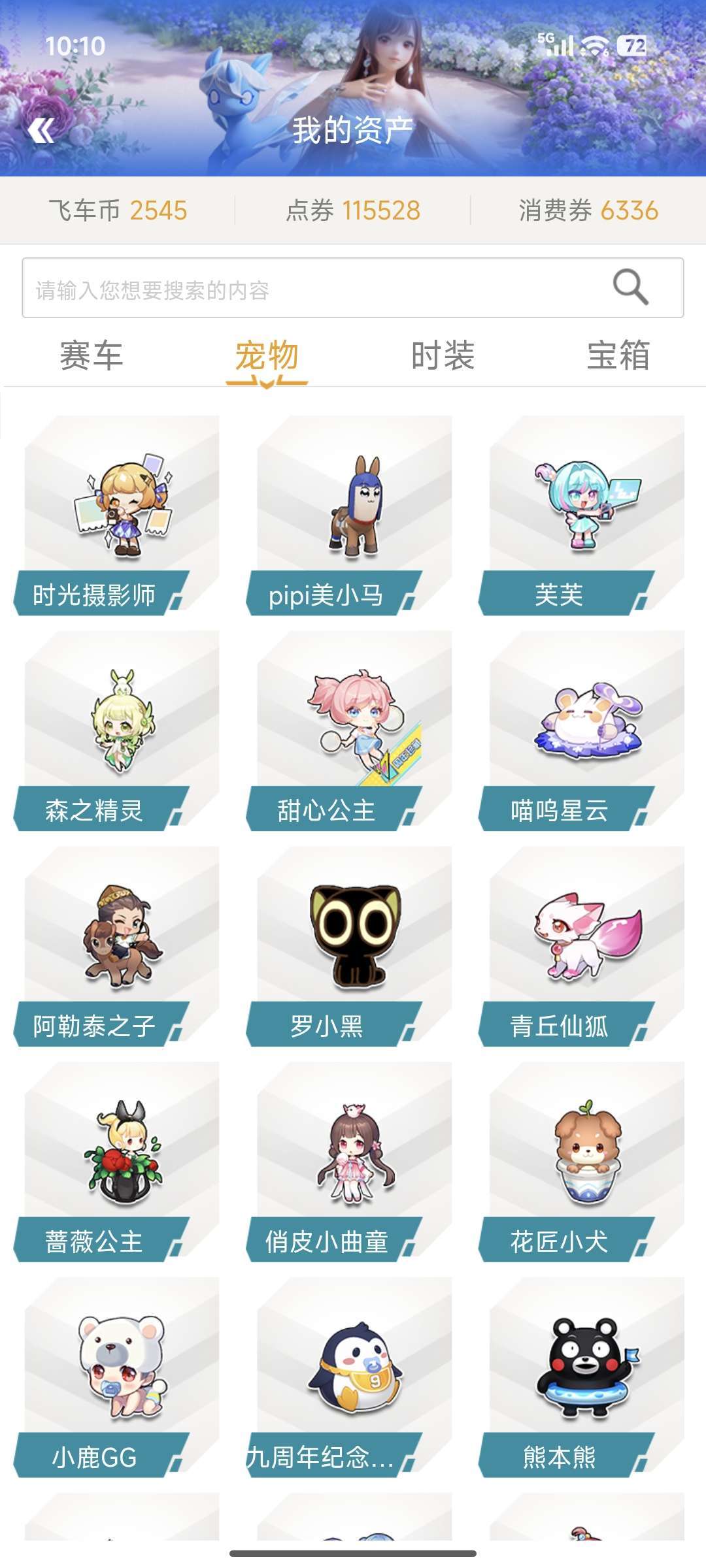Viewport: 706px width, 1568px height.
Task: Select the 甜心公主 pet icon
Action: (x=353, y=728)
